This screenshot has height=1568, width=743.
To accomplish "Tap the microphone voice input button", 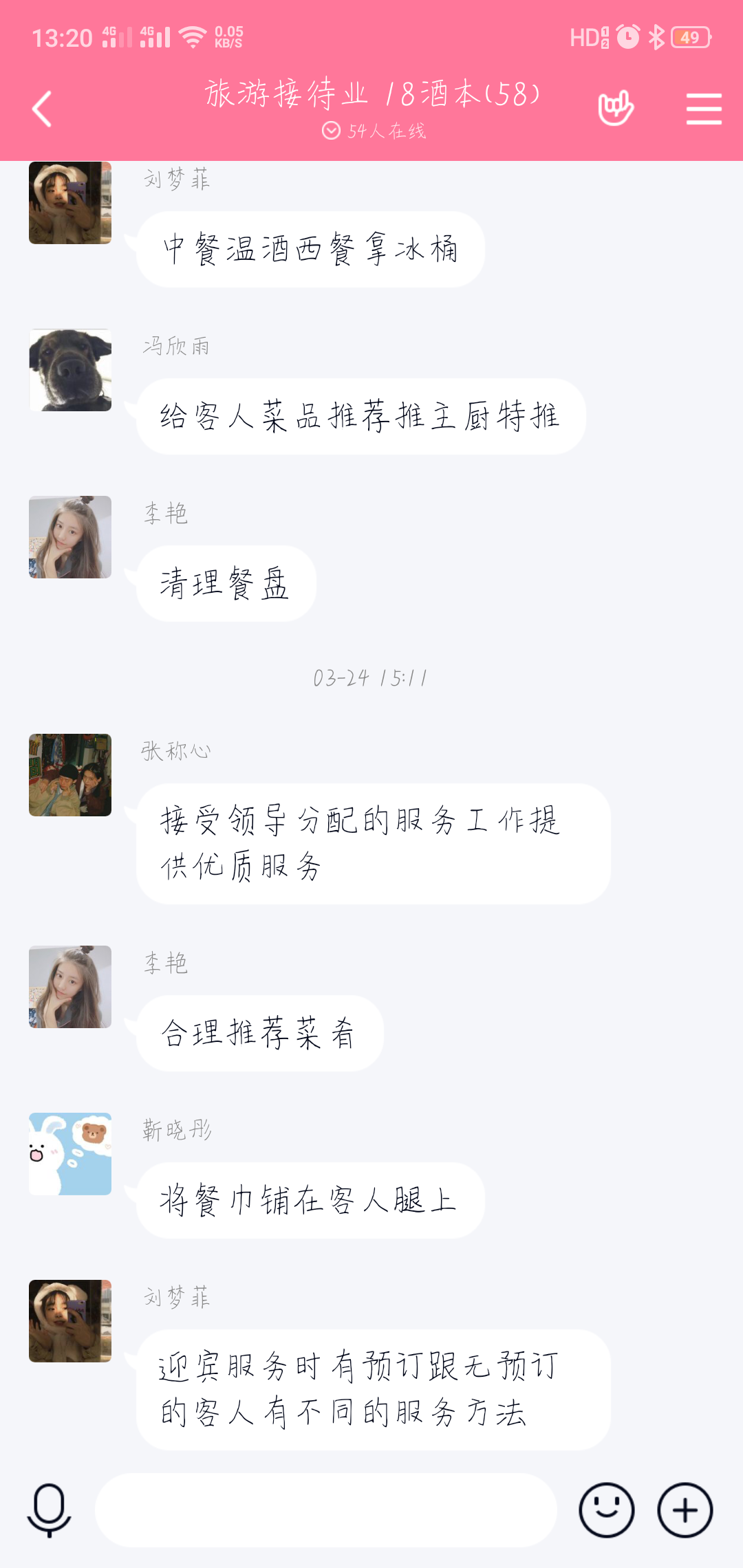I will pos(49,1510).
